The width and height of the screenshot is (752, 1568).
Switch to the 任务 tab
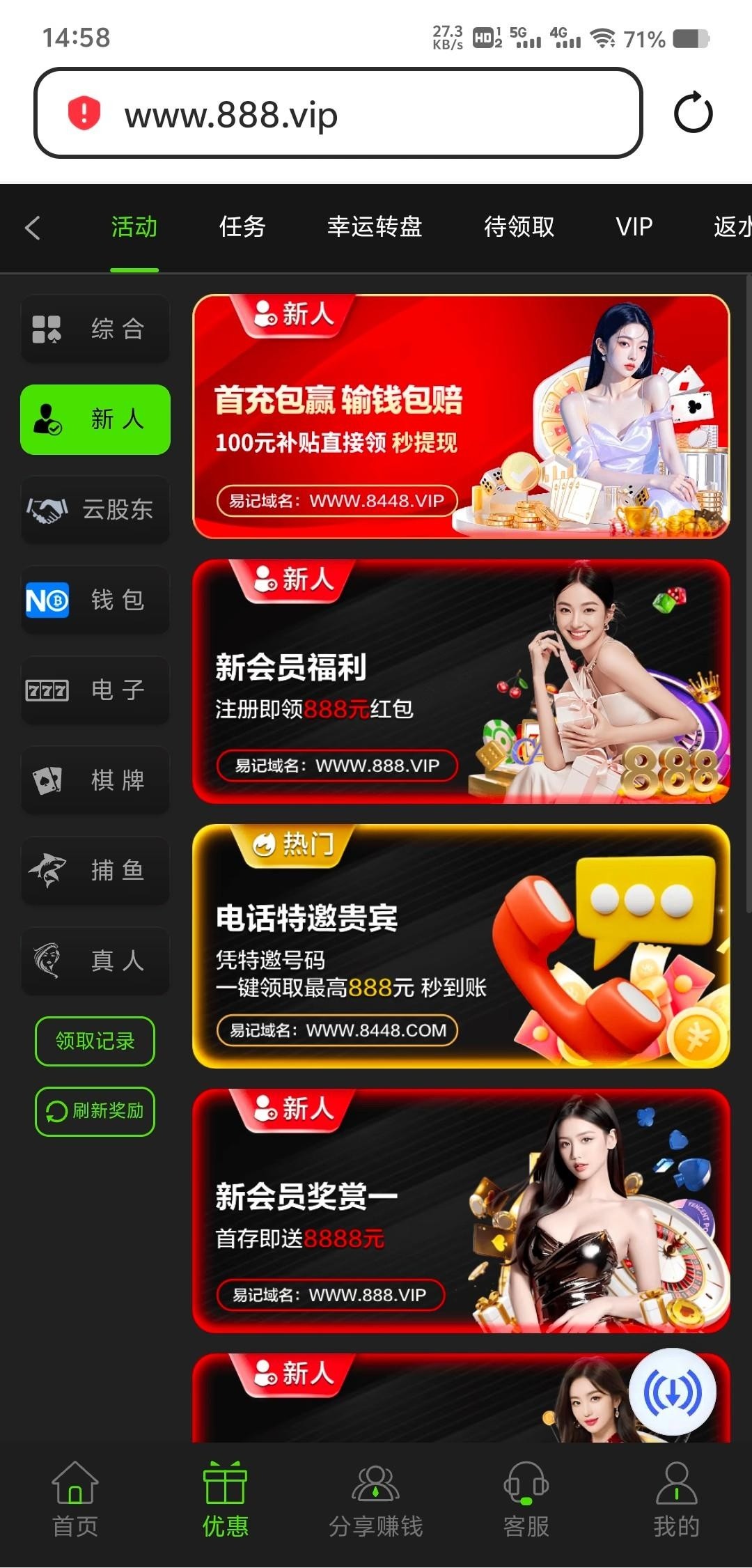point(242,227)
